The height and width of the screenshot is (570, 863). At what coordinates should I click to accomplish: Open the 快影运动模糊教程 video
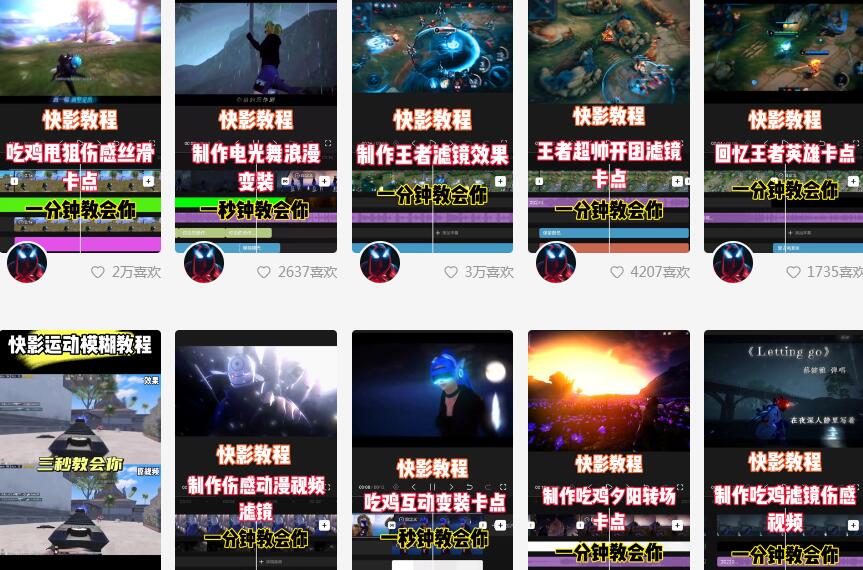[80, 450]
